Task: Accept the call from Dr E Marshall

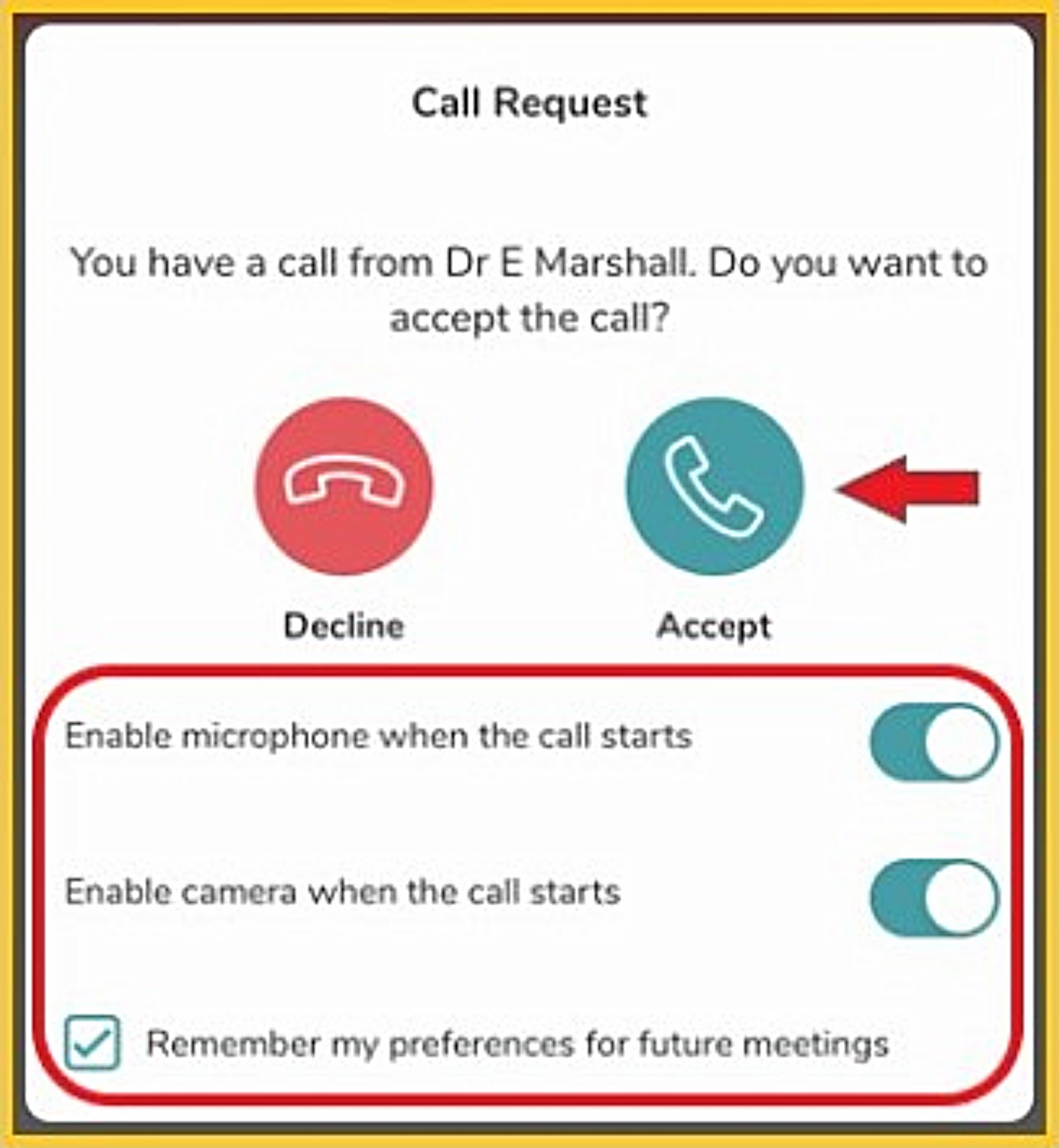Action: tap(714, 486)
